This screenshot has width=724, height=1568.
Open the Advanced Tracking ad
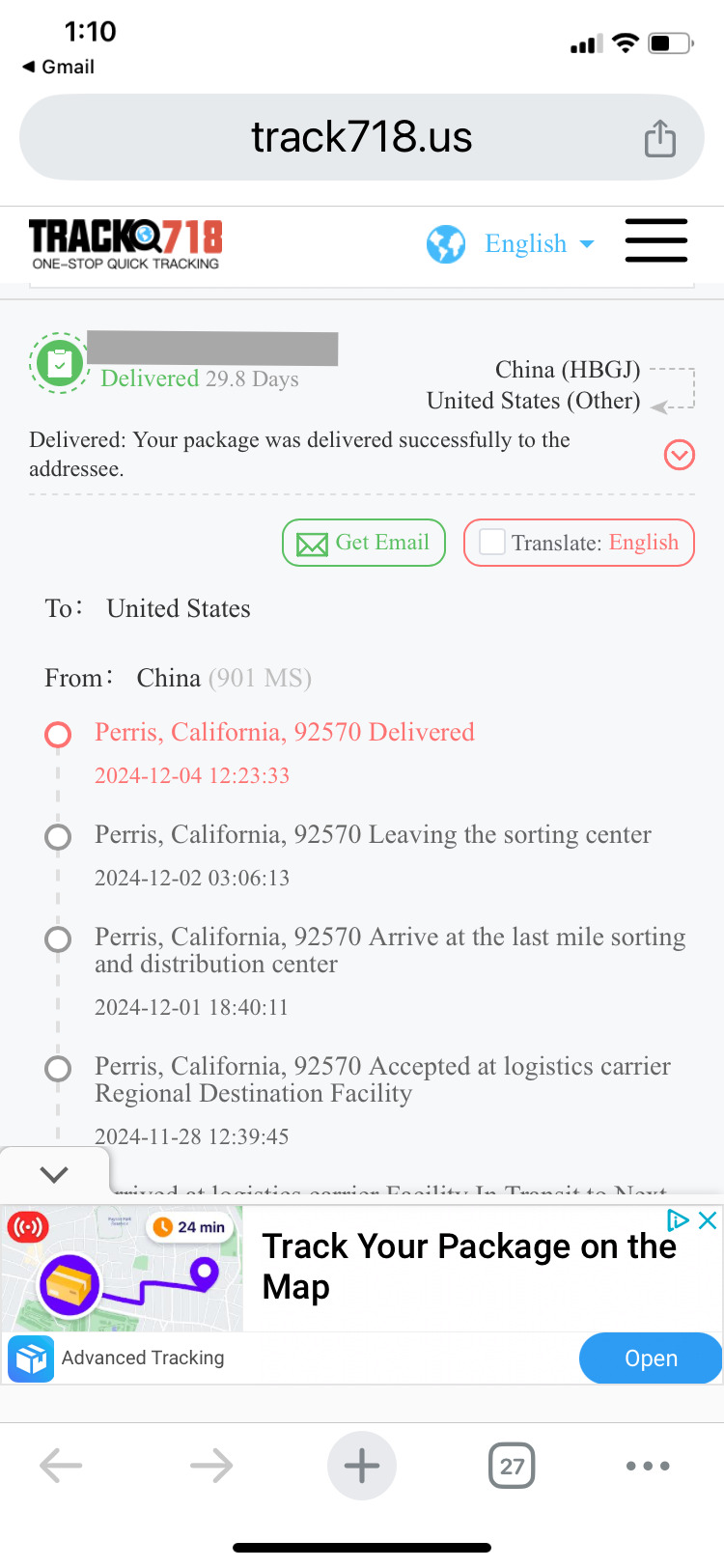650,1358
